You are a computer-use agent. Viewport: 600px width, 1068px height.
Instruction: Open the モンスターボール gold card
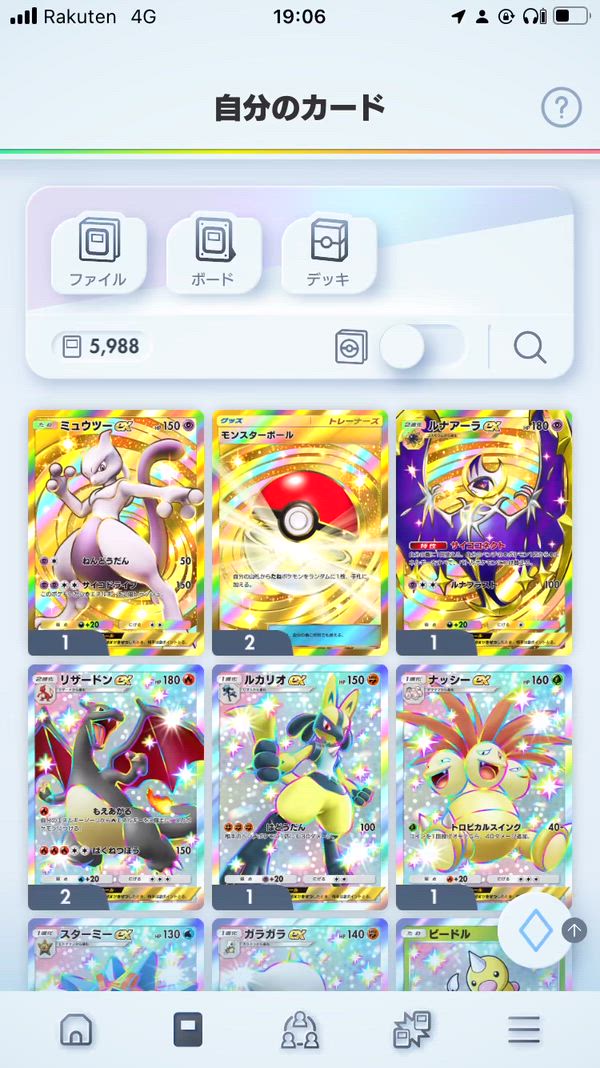pos(300,530)
